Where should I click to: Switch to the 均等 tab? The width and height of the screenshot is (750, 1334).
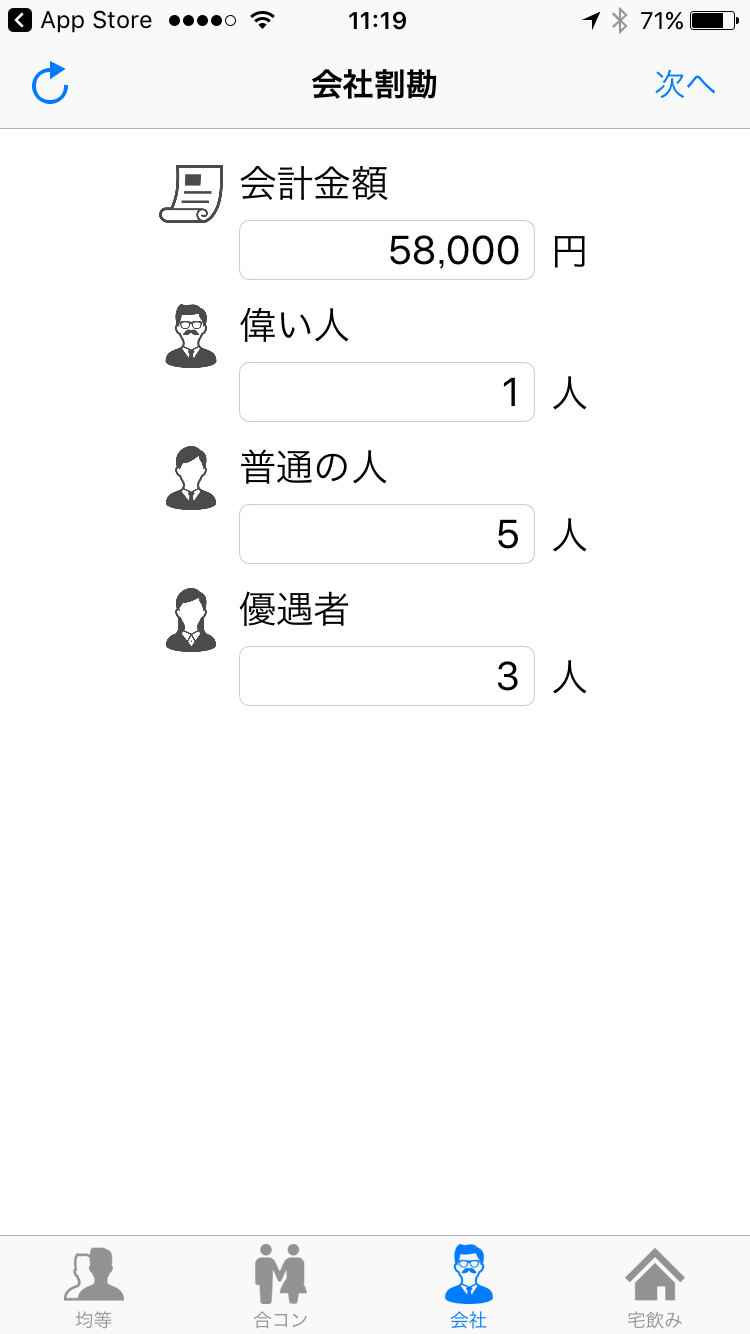94,1286
